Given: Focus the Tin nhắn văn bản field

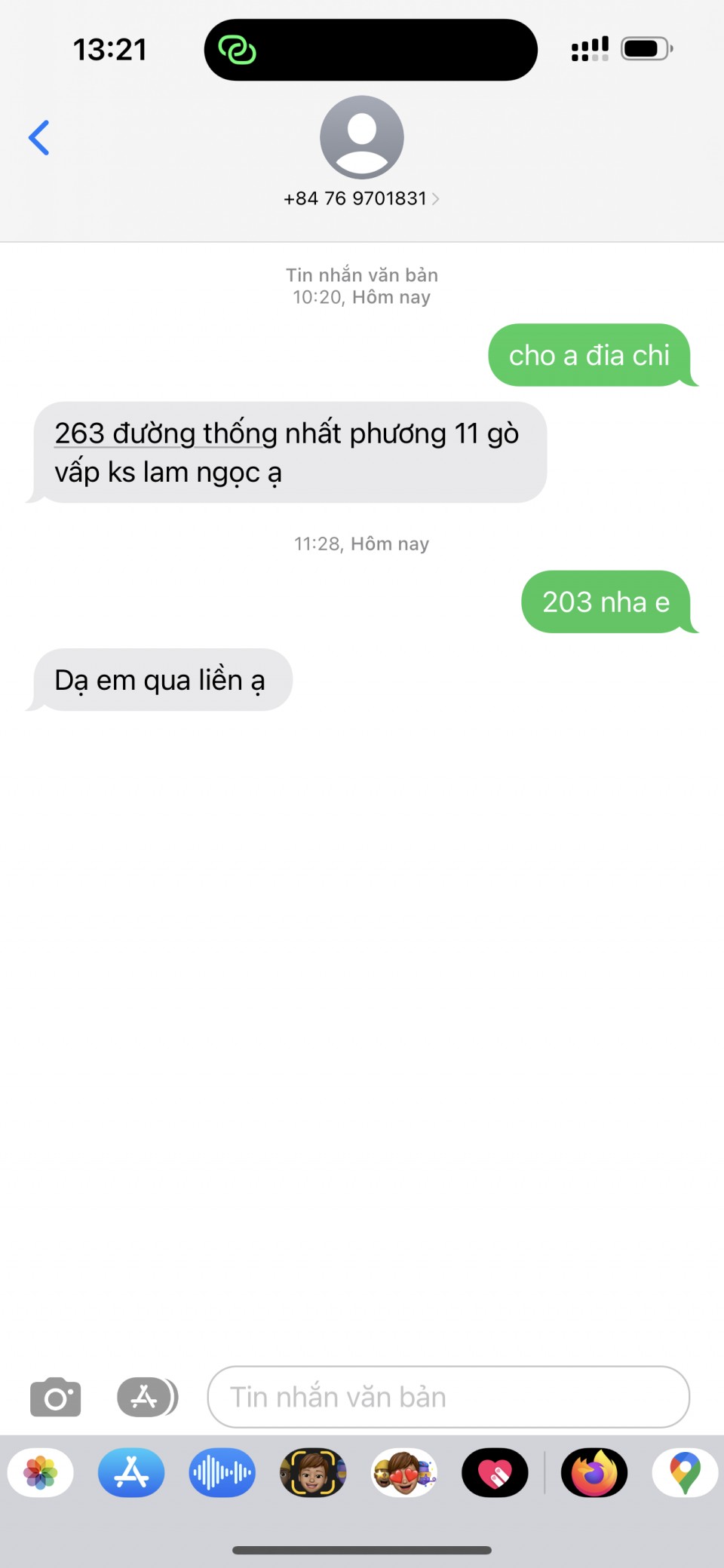Looking at the screenshot, I should point(449,1397).
